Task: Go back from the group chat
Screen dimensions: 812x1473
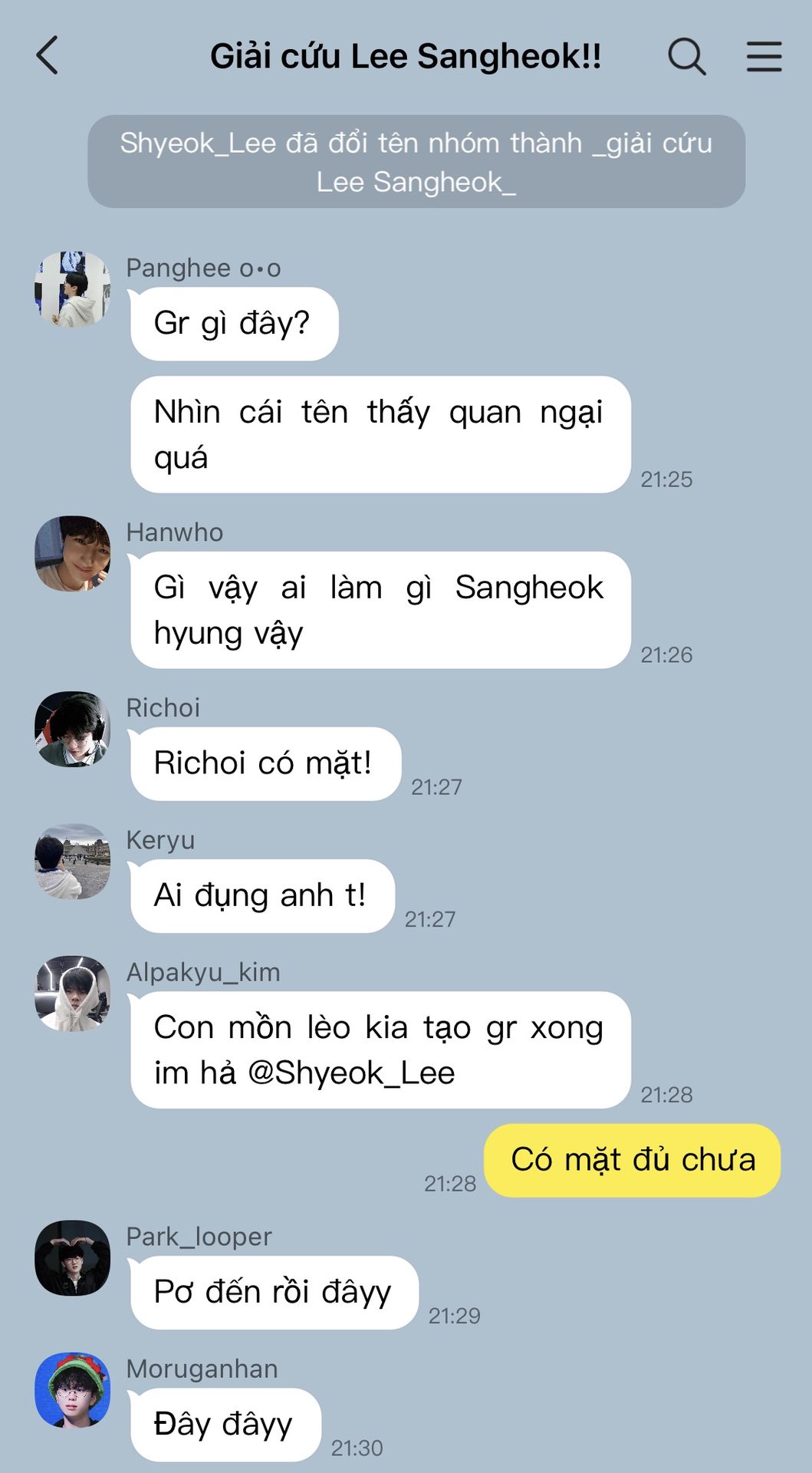Action: pyautogui.click(x=48, y=56)
